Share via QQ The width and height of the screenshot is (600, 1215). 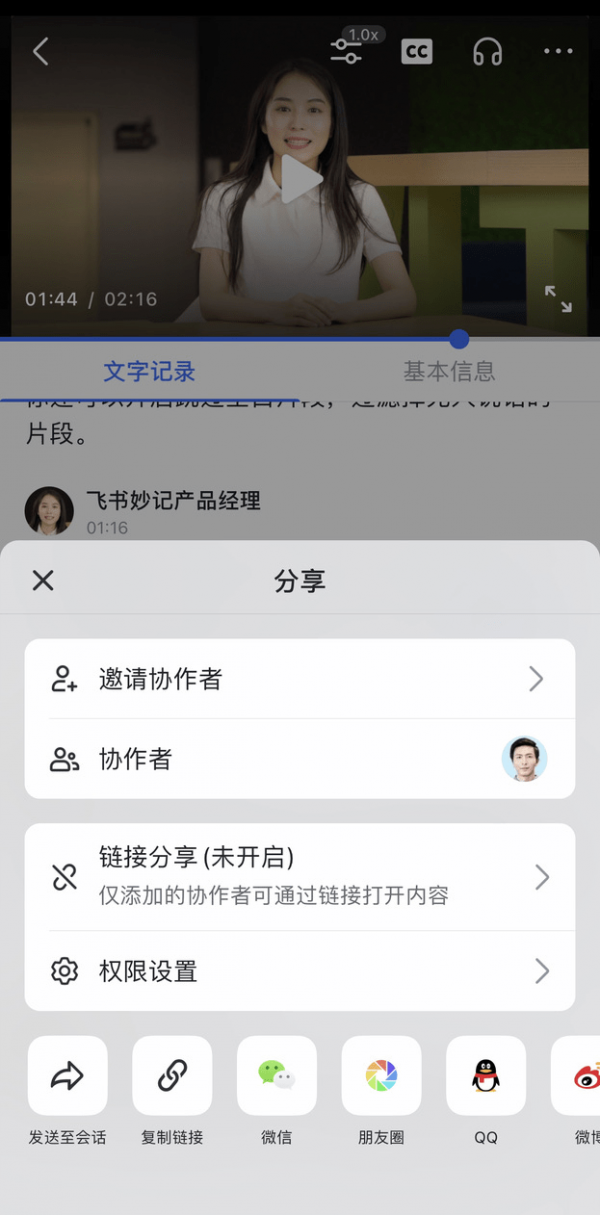[x=486, y=1076]
